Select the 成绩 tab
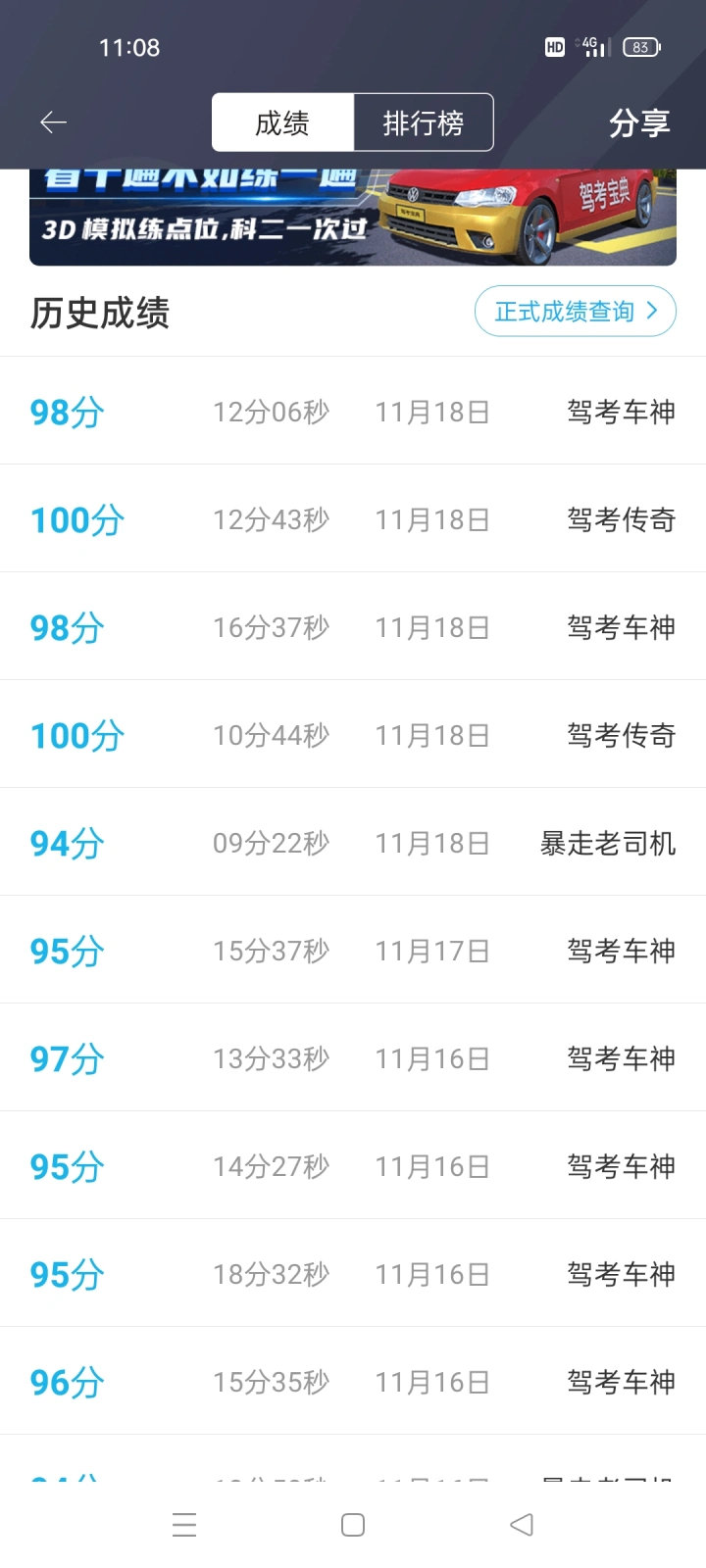Viewport: 706px width, 1568px height. click(282, 122)
